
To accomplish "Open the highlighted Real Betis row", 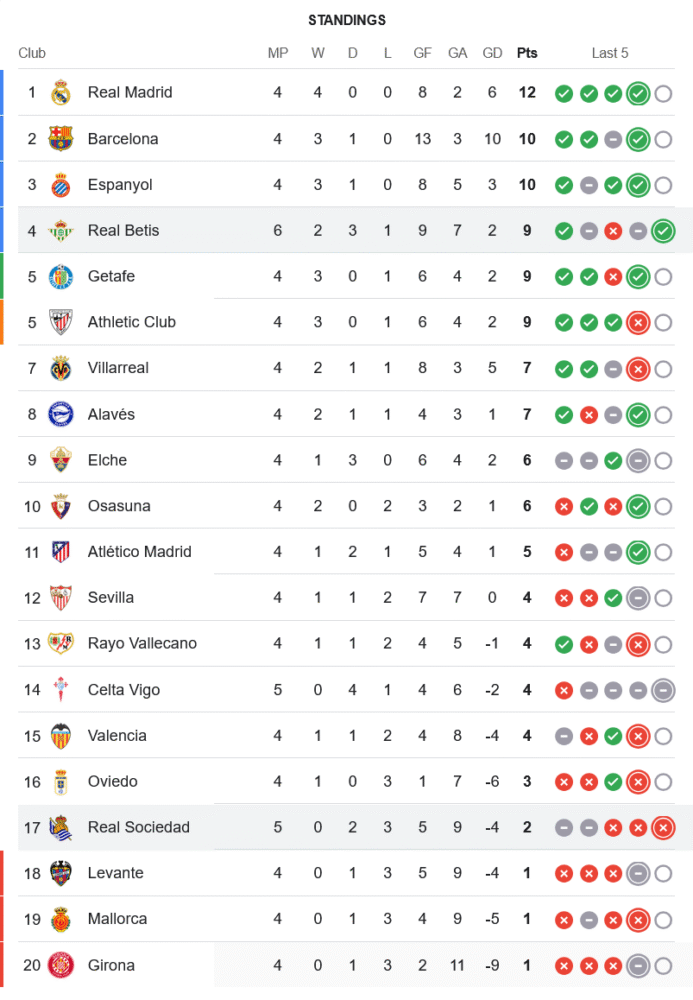I will [123, 231].
